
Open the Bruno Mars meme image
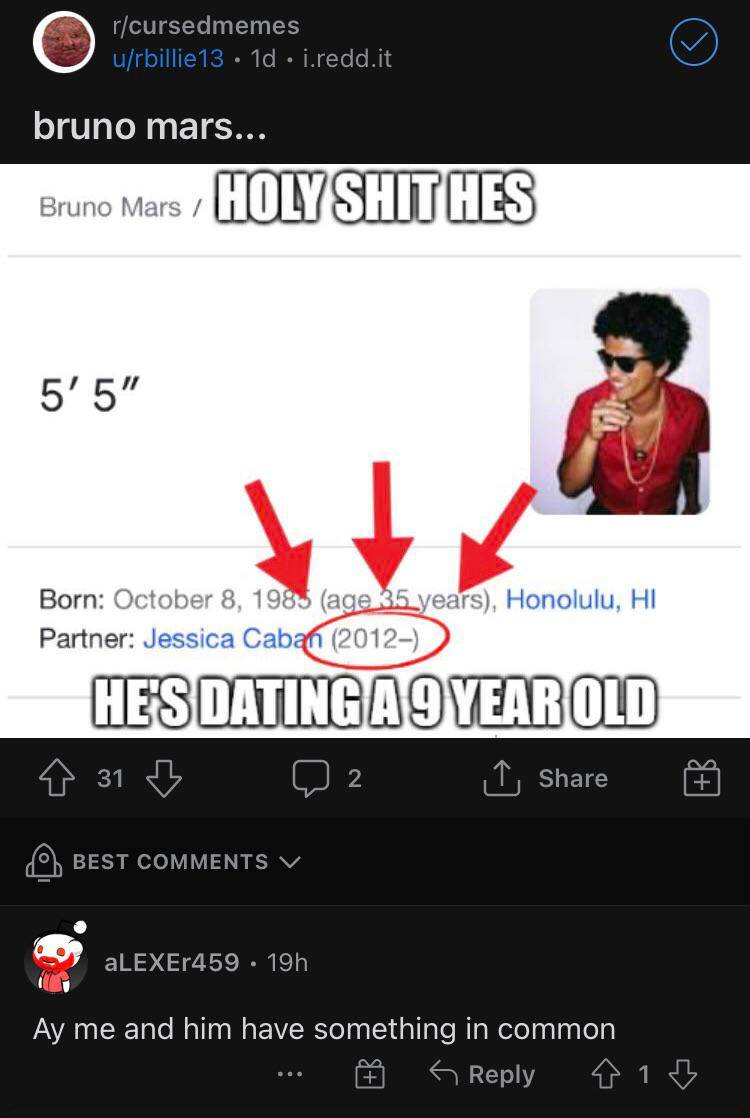click(375, 450)
